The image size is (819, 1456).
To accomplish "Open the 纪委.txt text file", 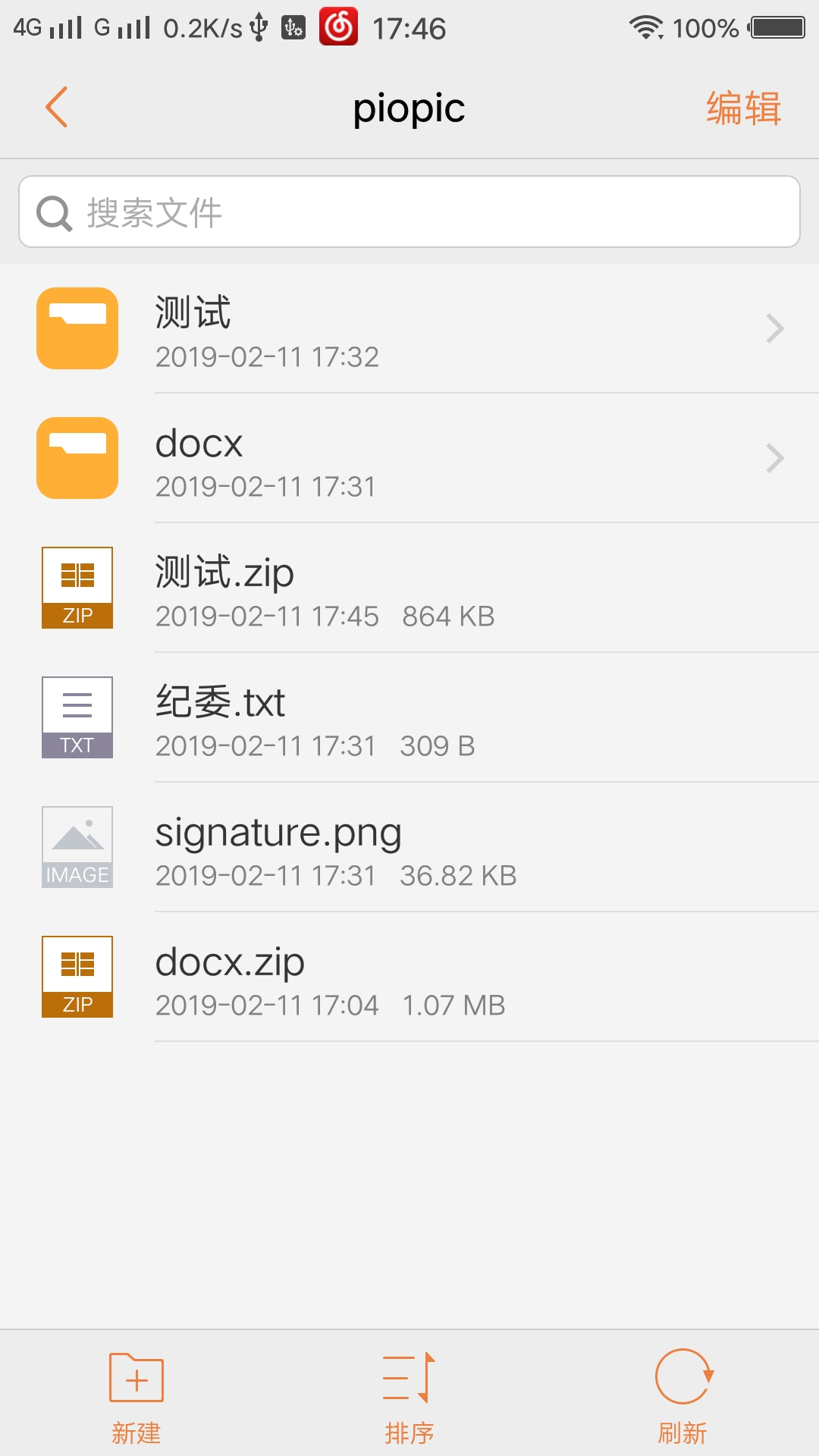I will 409,718.
